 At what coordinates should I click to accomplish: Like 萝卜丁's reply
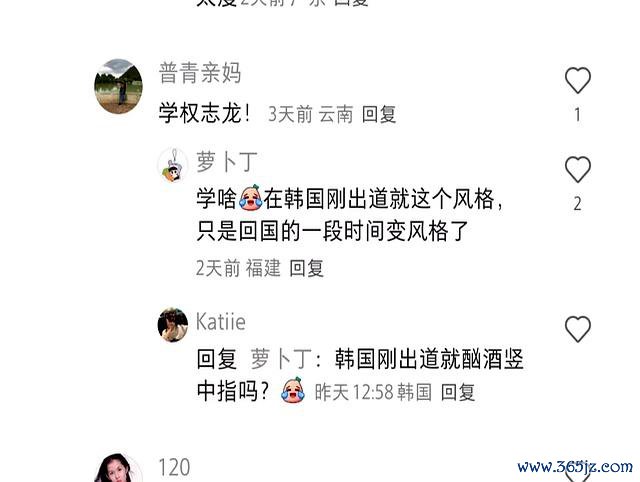577,170
